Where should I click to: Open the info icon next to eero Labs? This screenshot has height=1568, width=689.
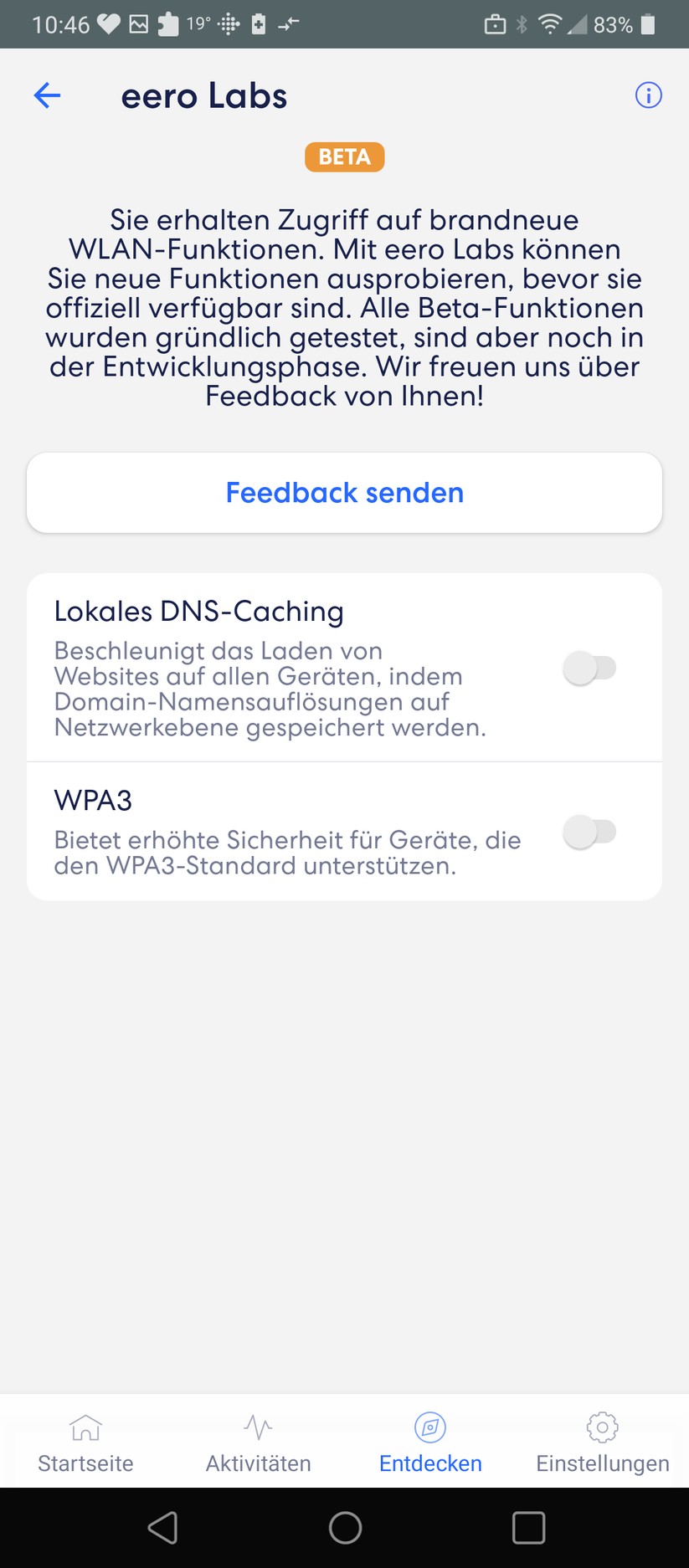pos(648,95)
